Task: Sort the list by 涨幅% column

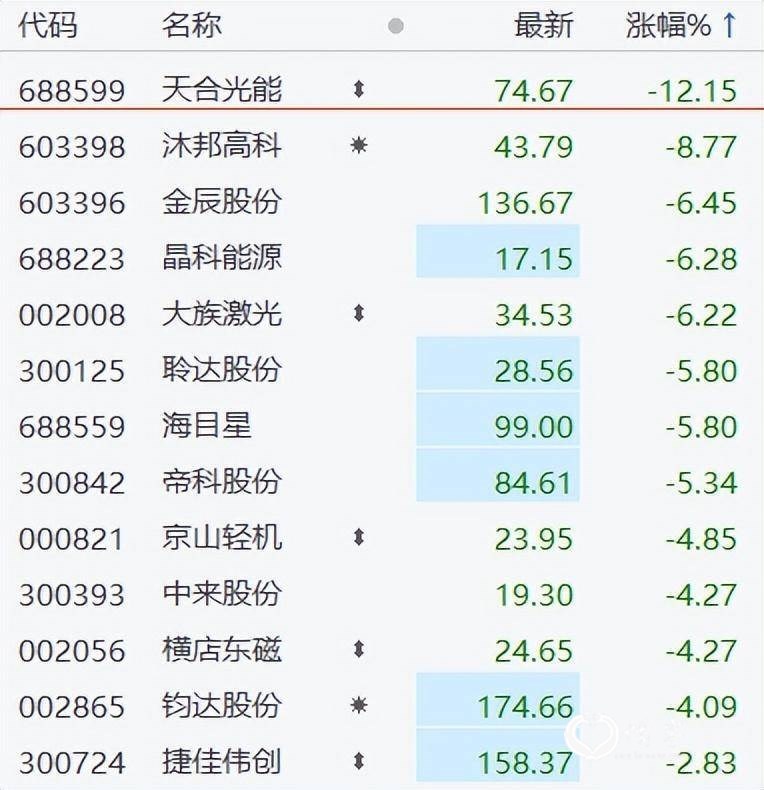Action: click(680, 25)
